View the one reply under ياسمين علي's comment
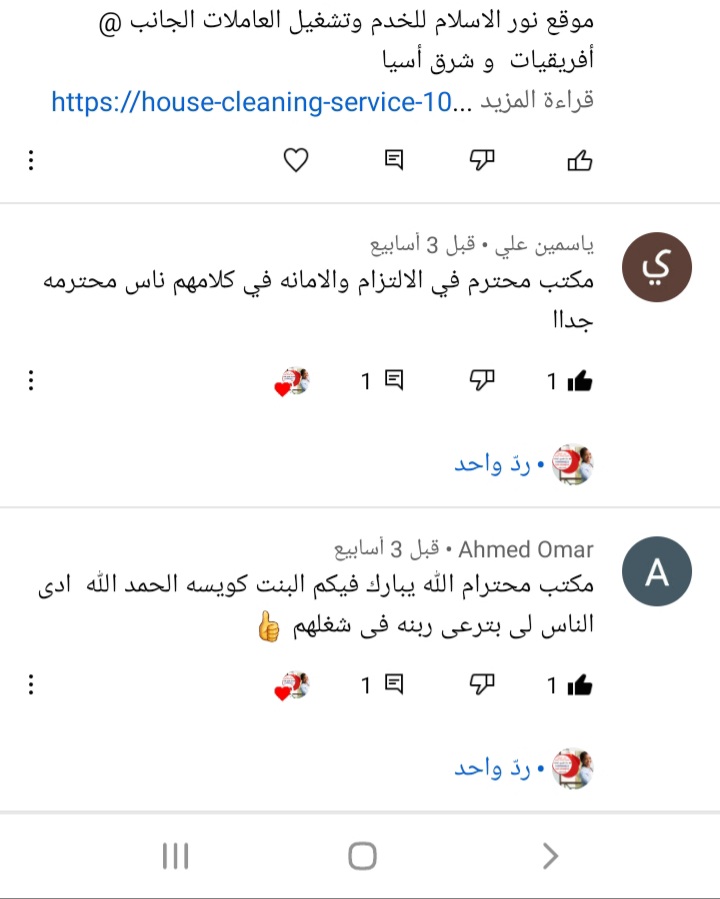This screenshot has width=720, height=899. pos(495,466)
